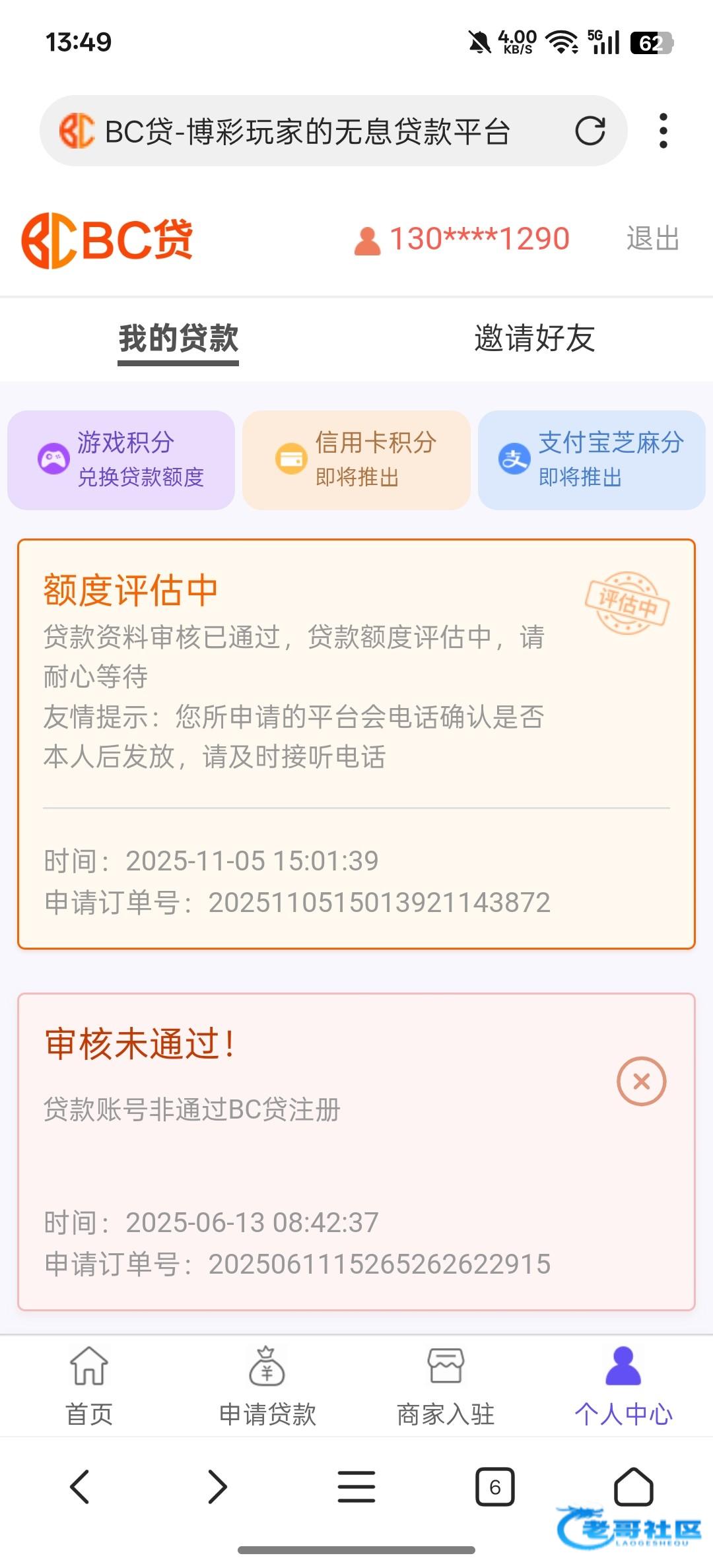This screenshot has width=713, height=1568.
Task: Open the 额度评估中 loan application card
Action: tap(356, 744)
